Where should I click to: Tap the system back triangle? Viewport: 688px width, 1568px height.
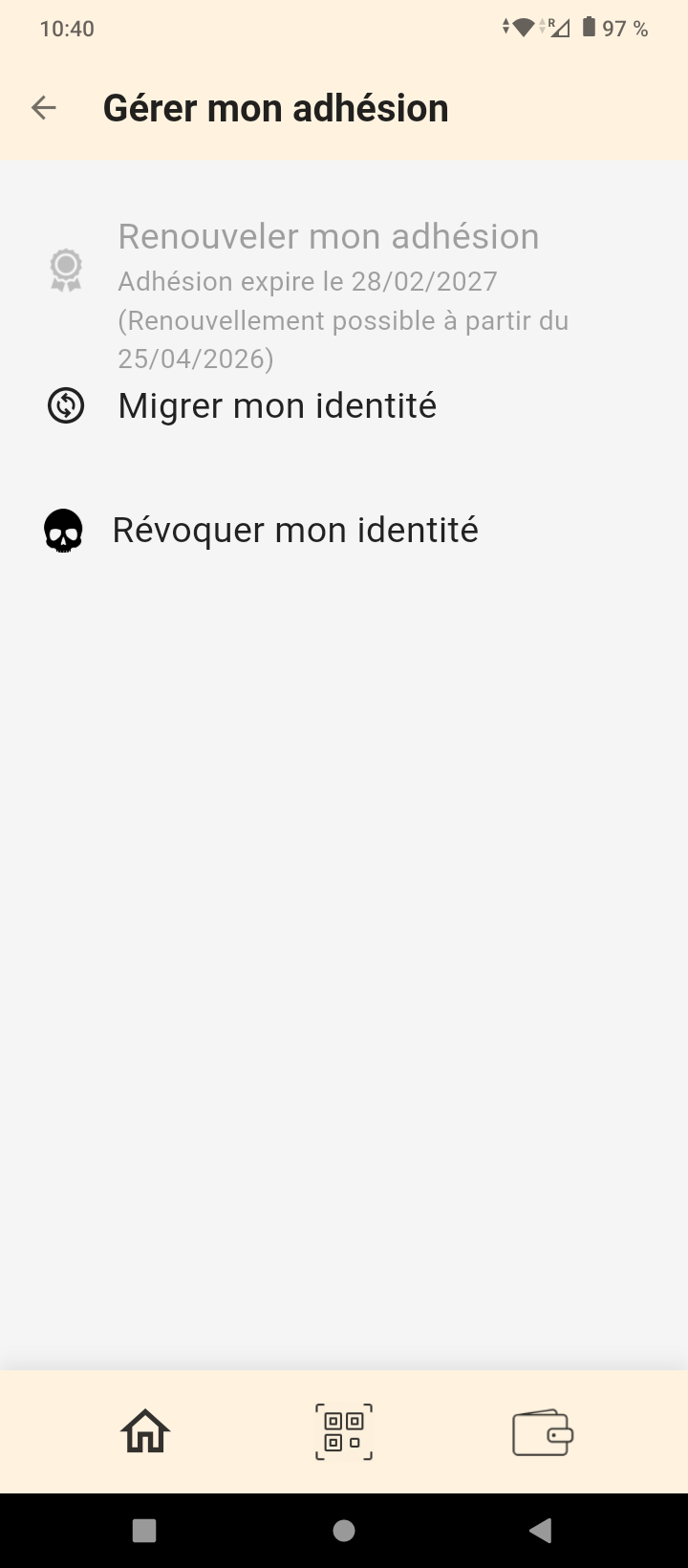click(x=540, y=1531)
